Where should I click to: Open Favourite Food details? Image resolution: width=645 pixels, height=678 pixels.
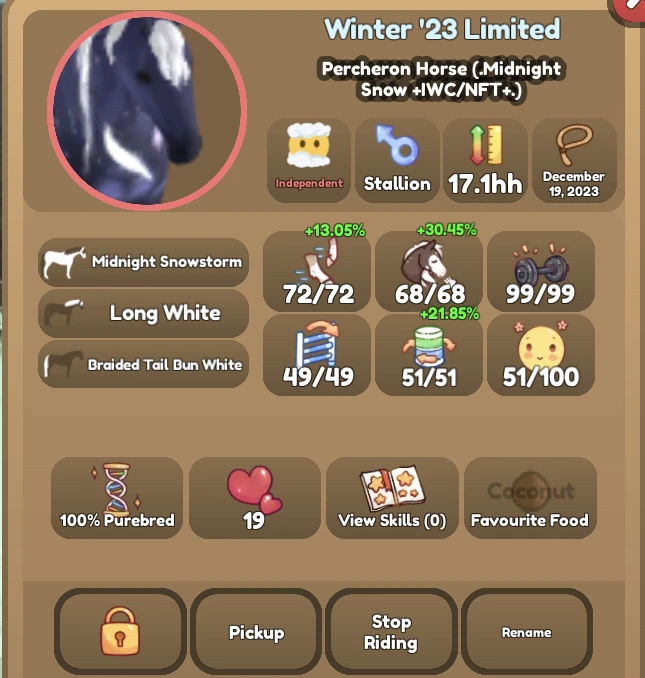pos(530,498)
